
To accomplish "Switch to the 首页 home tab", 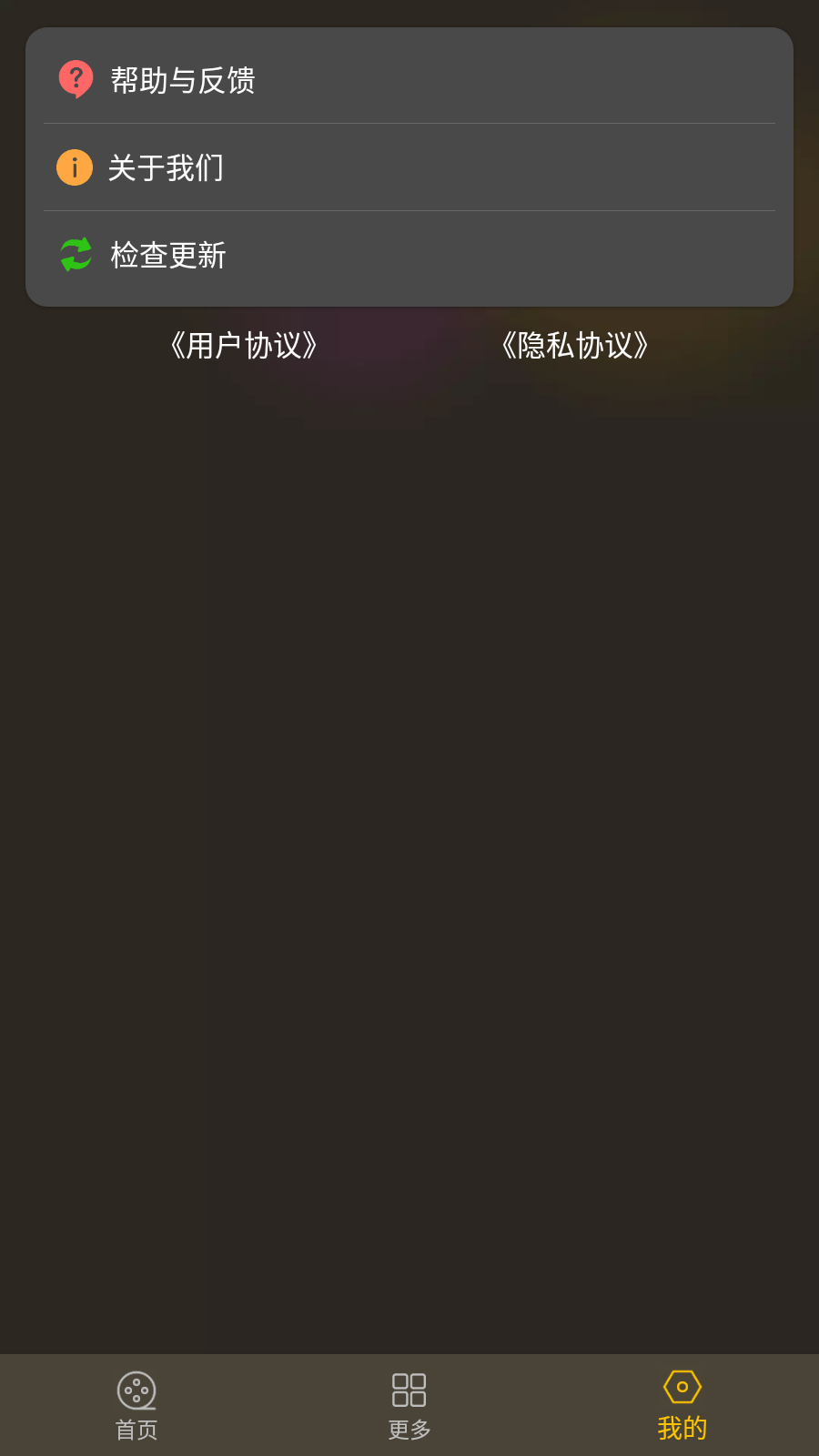I will 136,1406.
